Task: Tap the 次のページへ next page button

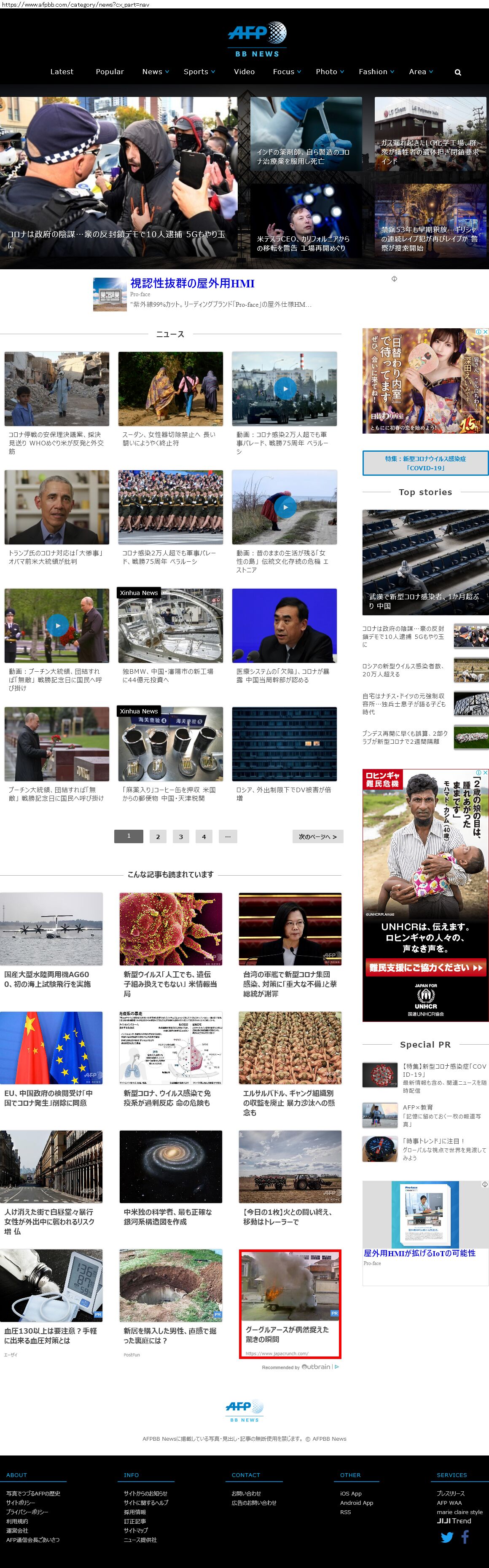Action: 317,836
